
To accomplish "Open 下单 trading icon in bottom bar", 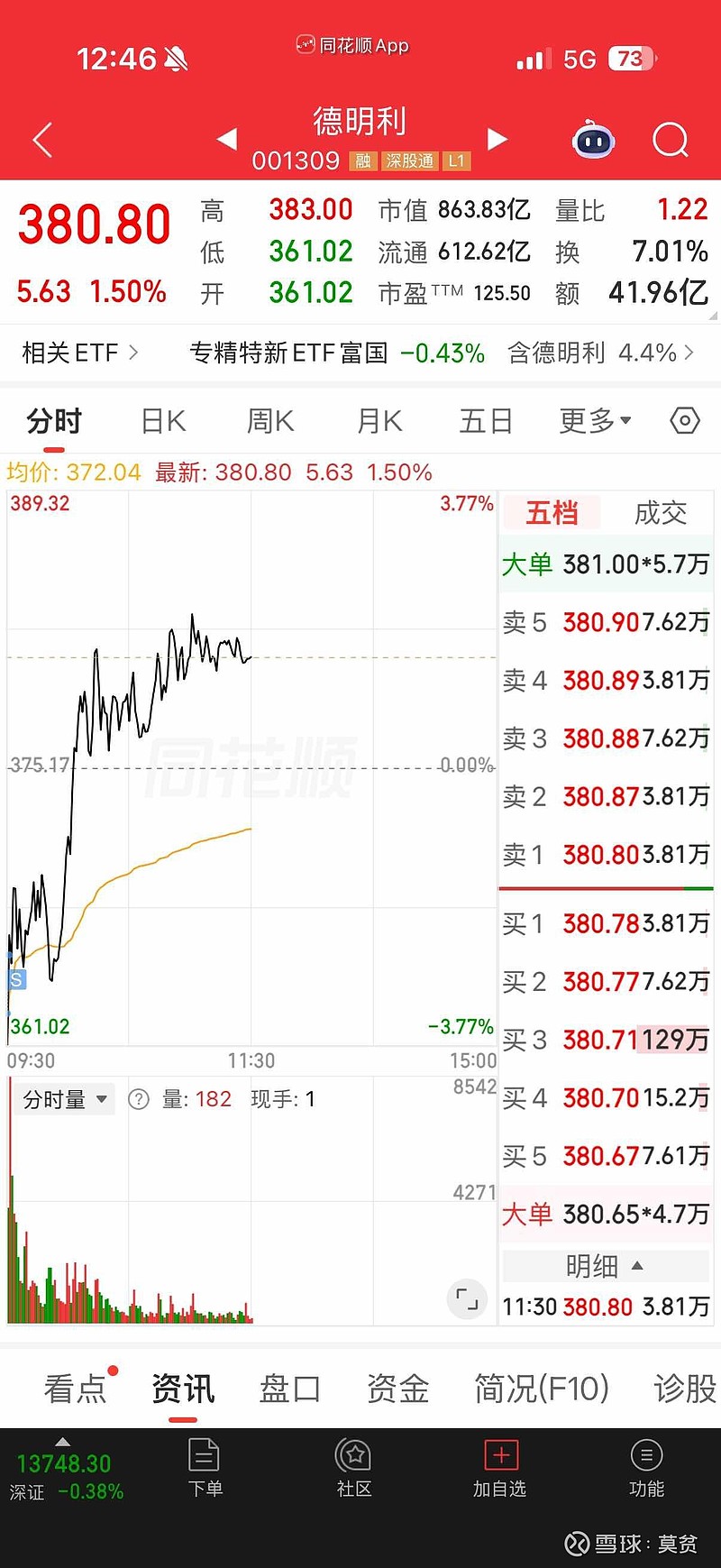I will click(205, 1468).
